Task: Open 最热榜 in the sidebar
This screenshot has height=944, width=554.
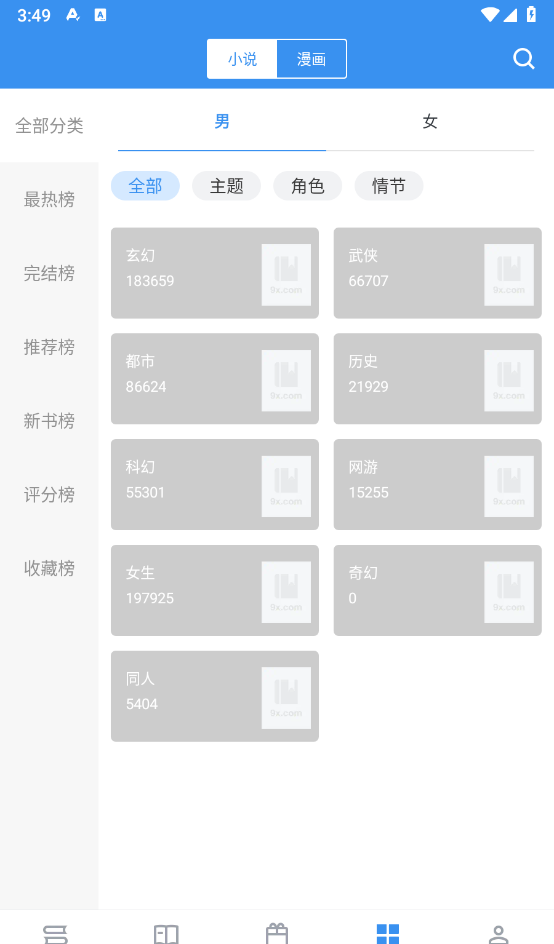Action: [49, 199]
